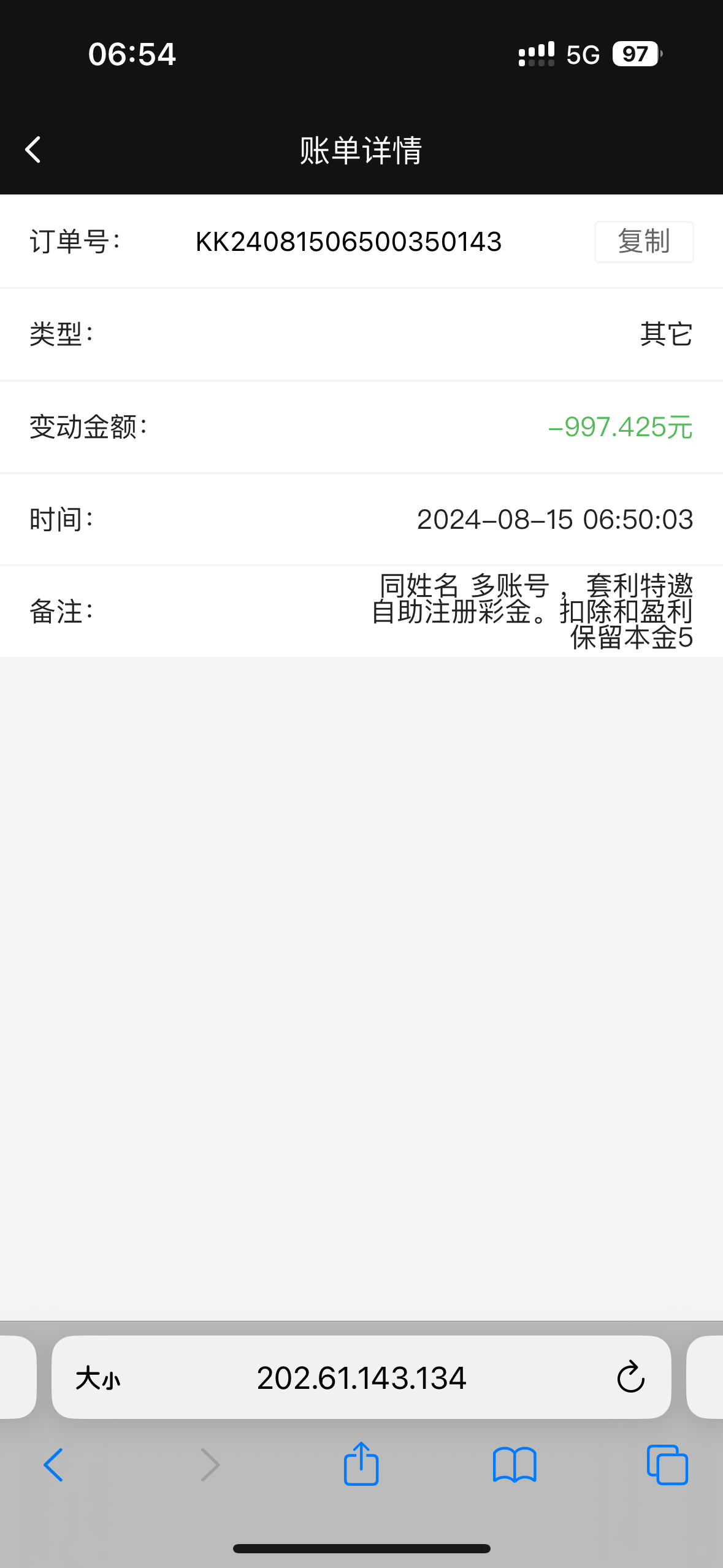
Task: Tap the 202.61.143.134 address bar
Action: tap(361, 1378)
